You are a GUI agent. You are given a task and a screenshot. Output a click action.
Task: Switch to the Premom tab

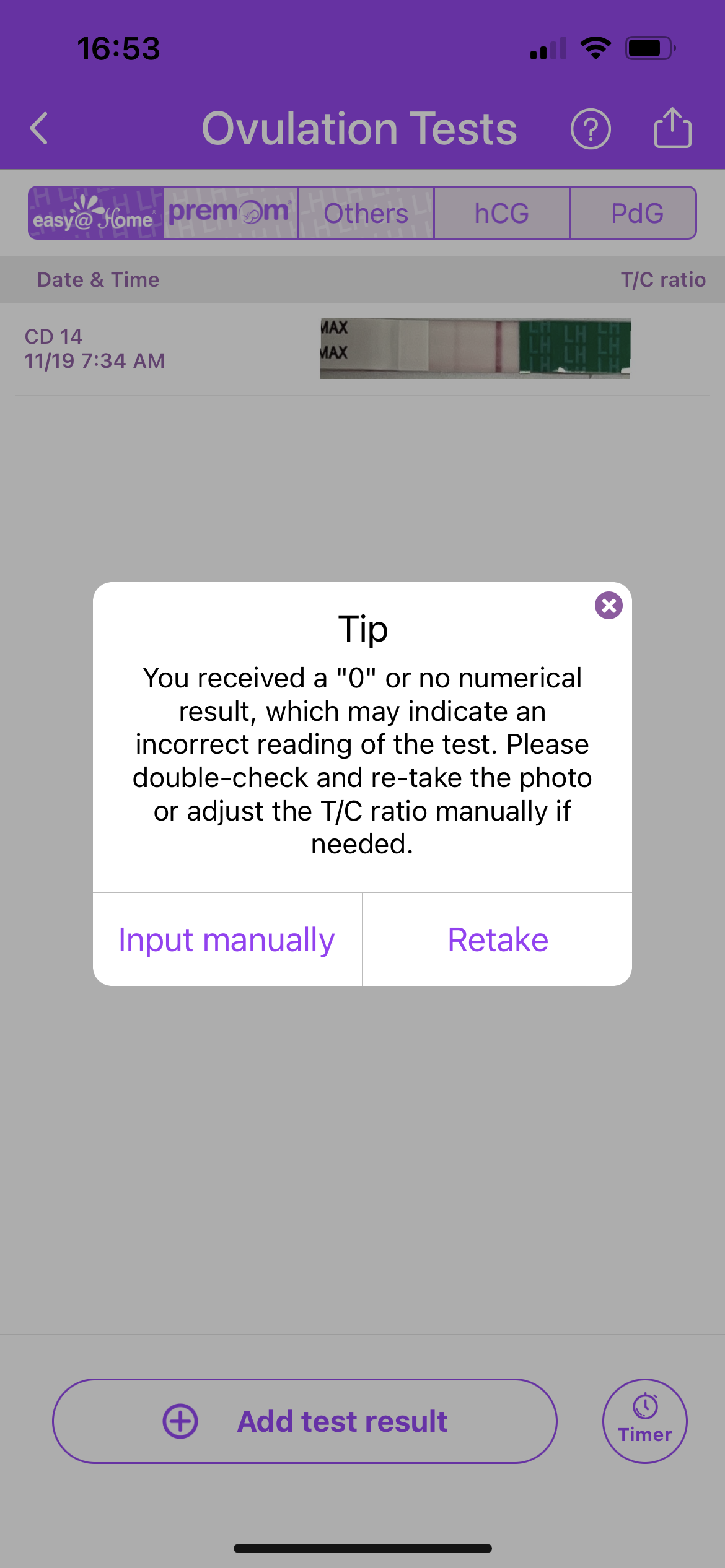coord(231,213)
